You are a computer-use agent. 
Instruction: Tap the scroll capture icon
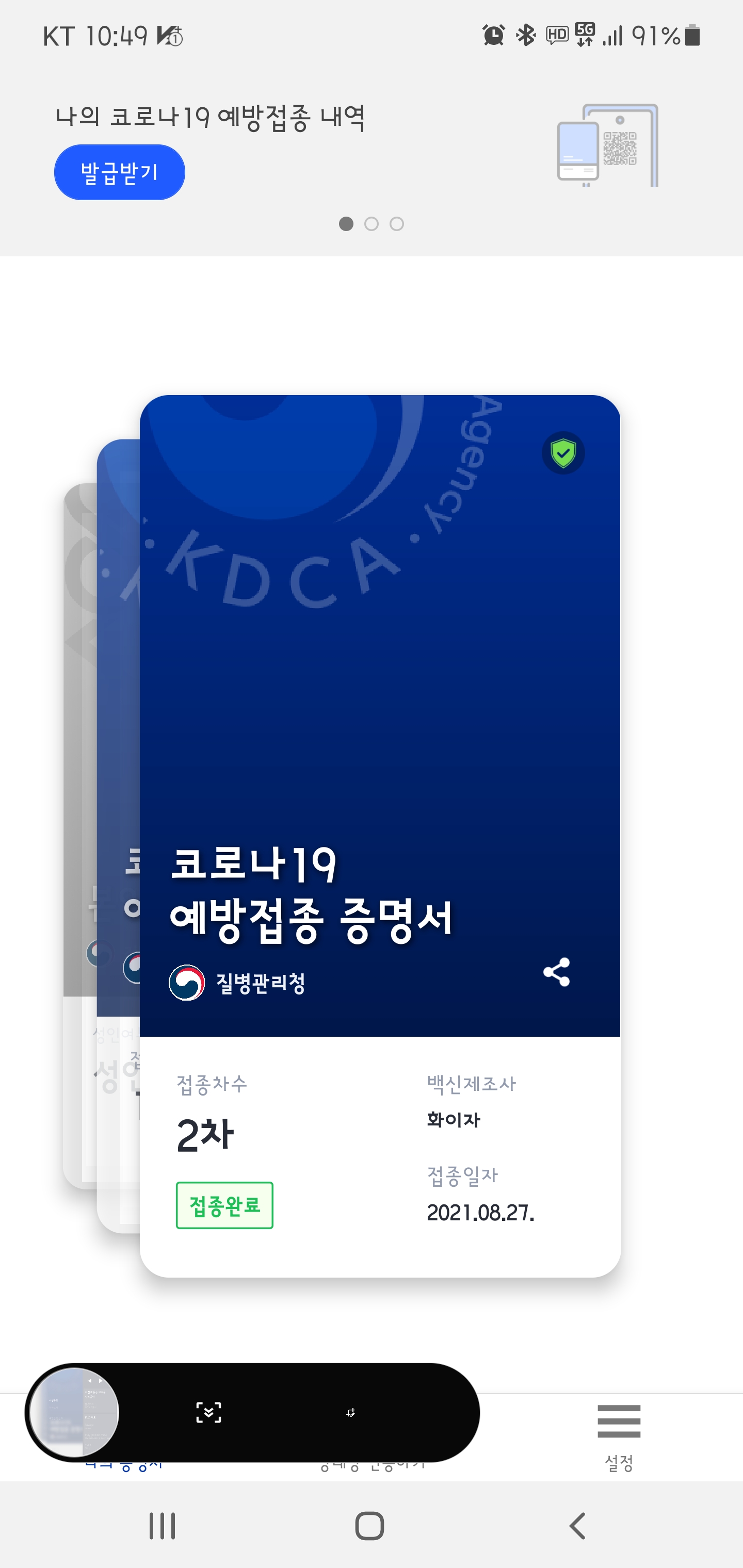pyautogui.click(x=208, y=1412)
